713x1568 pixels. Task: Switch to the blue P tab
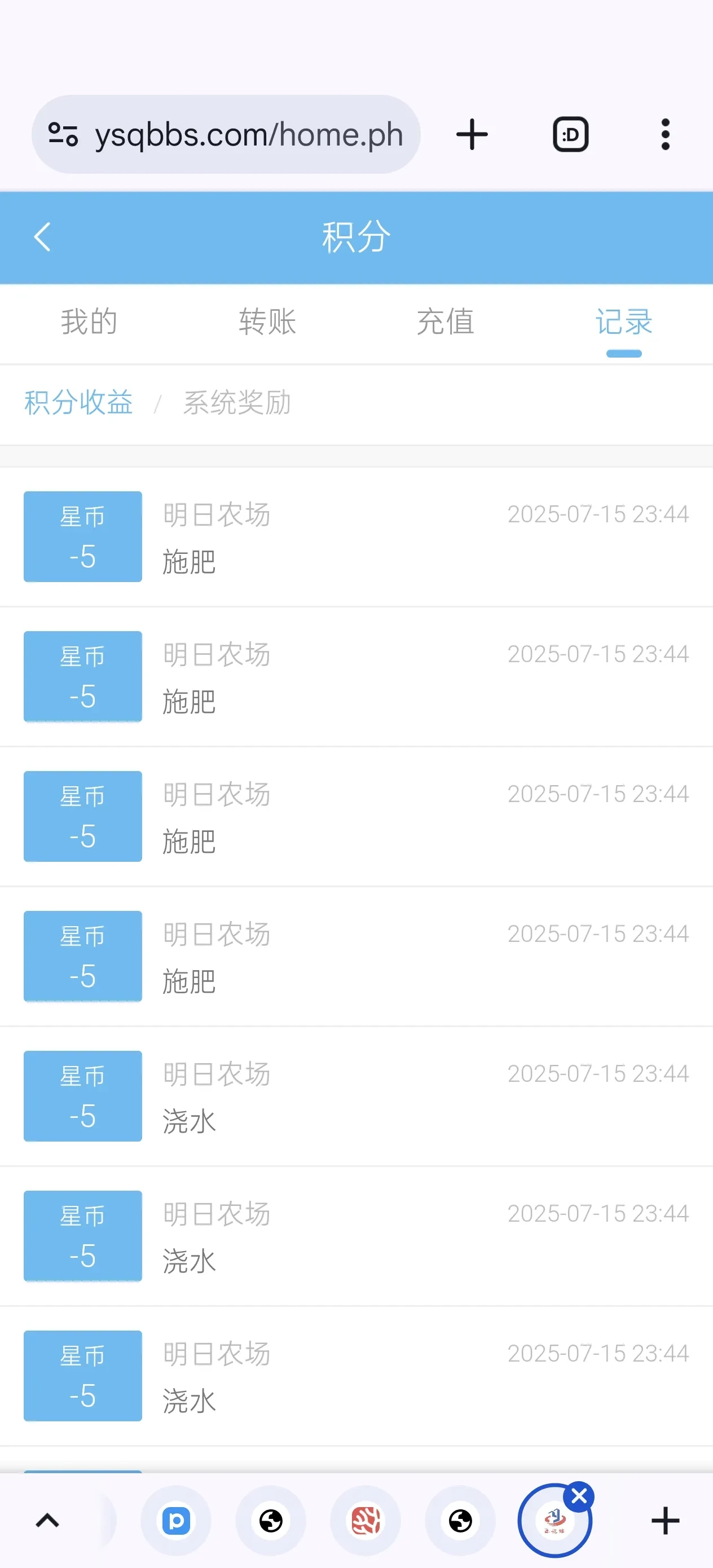[176, 1521]
